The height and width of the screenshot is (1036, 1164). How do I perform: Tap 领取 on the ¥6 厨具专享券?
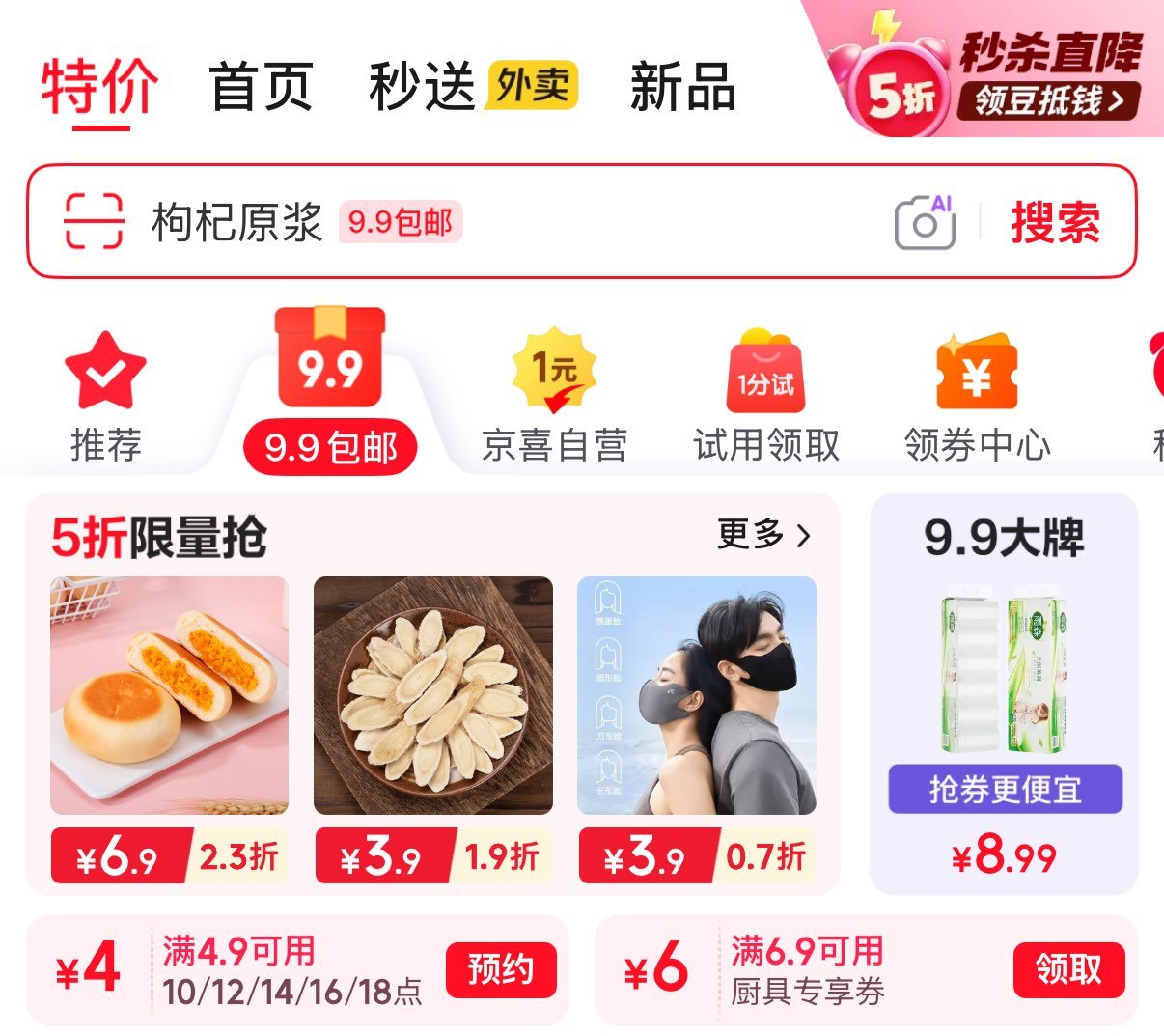pyautogui.click(x=1068, y=969)
